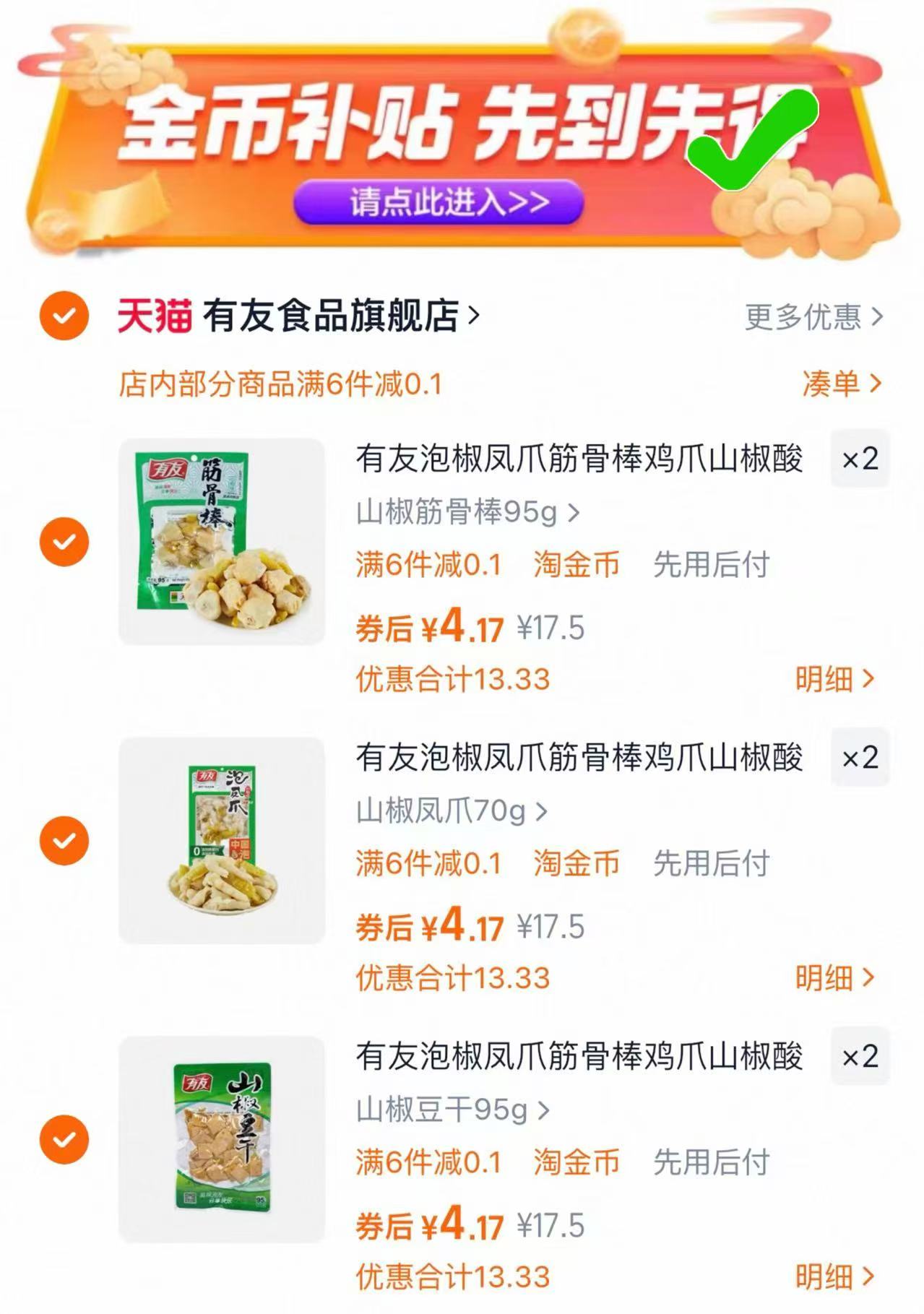Open the 山椒凤爪70g spec selector
Viewport: 924px width, 1314px height.
click(448, 811)
